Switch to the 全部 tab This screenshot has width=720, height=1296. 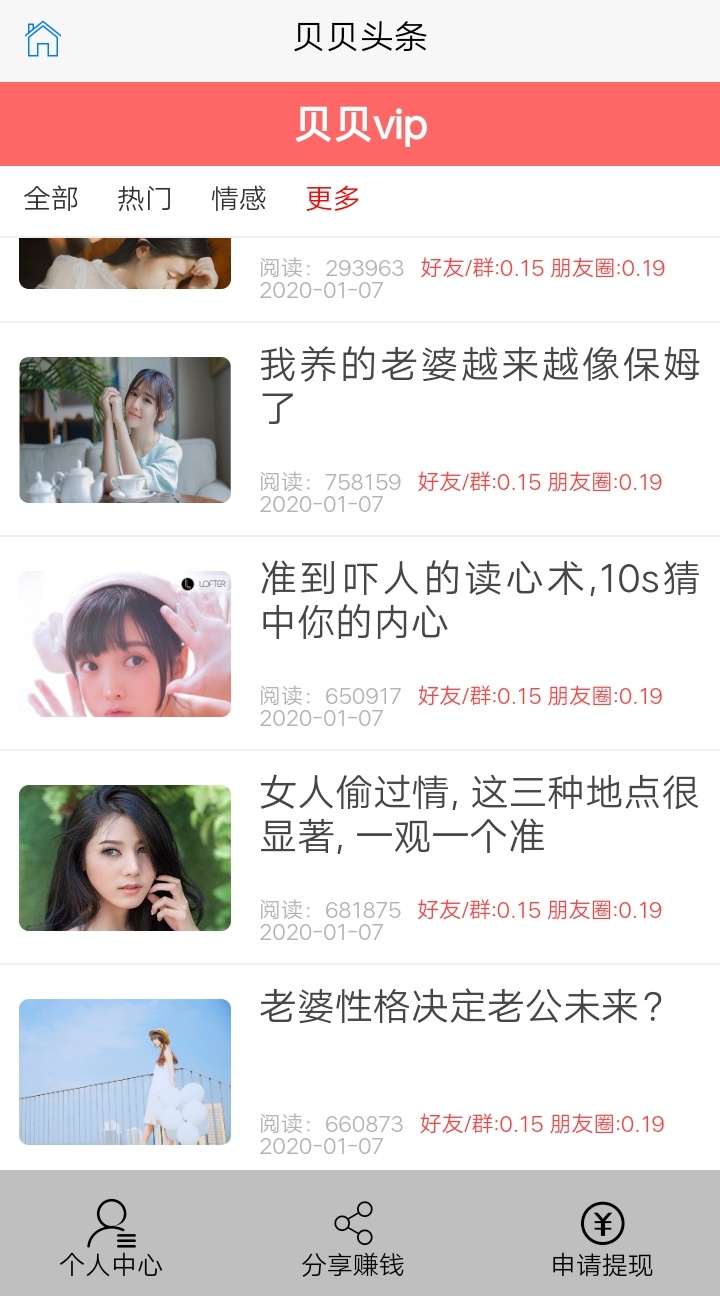[x=52, y=200]
